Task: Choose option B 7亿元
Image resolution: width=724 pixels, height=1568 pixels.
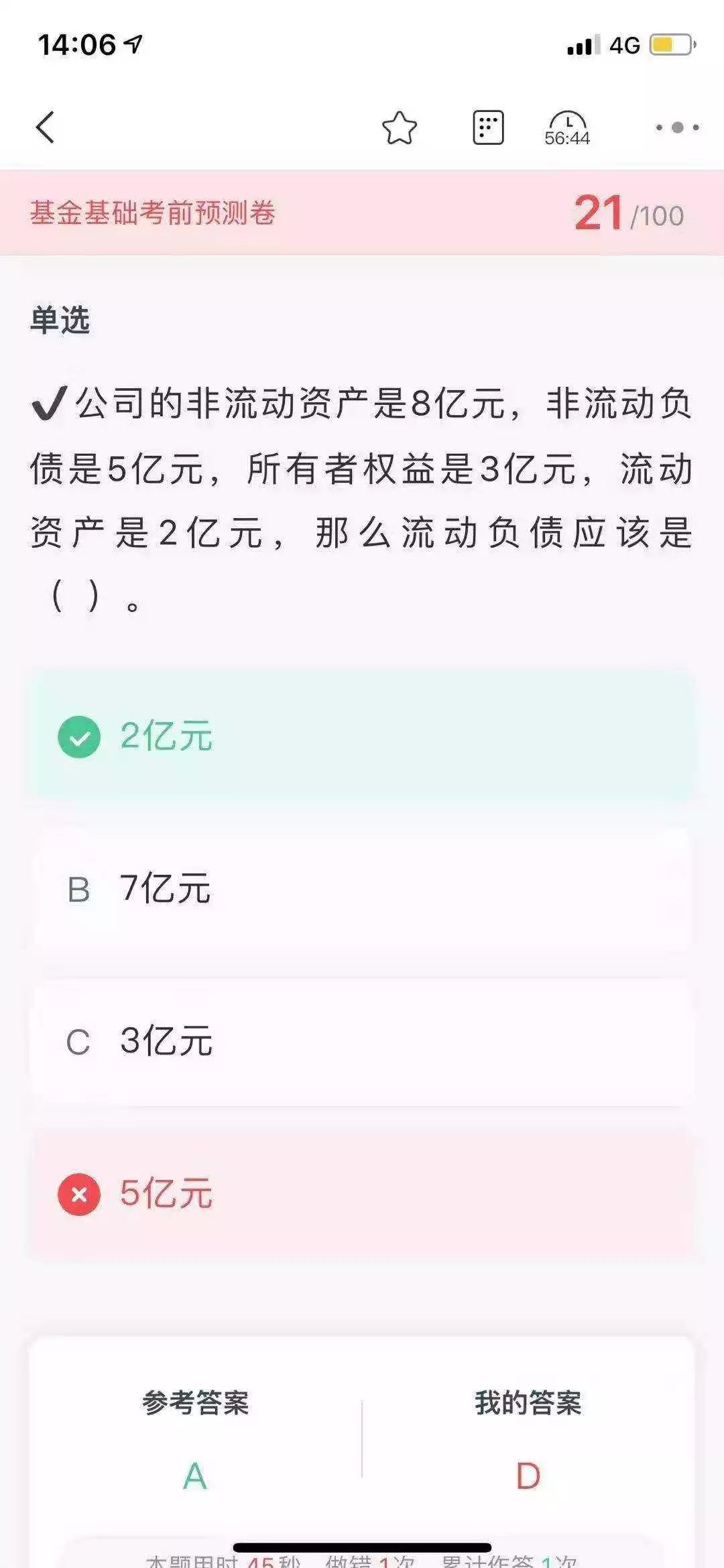Action: coord(362,889)
